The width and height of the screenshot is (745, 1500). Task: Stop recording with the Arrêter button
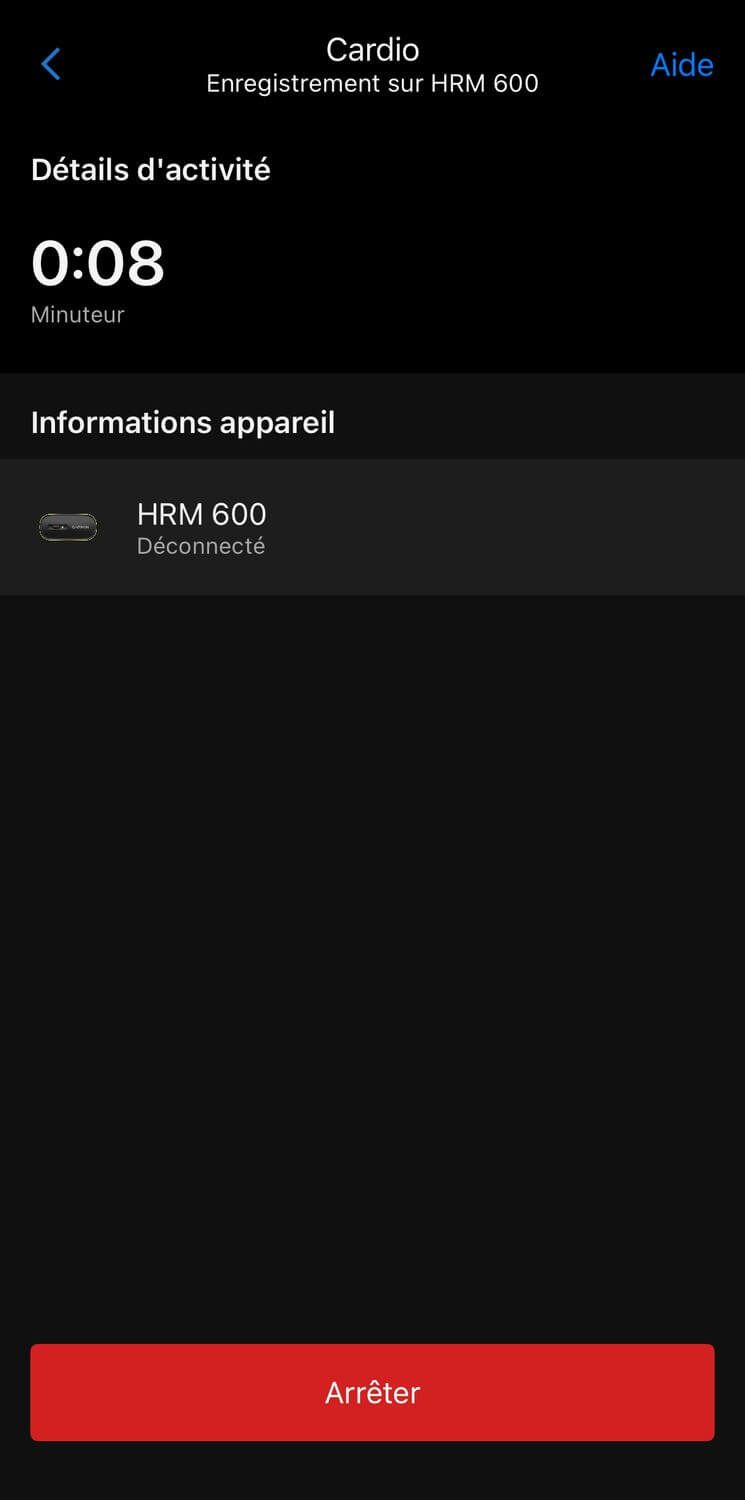point(372,1392)
